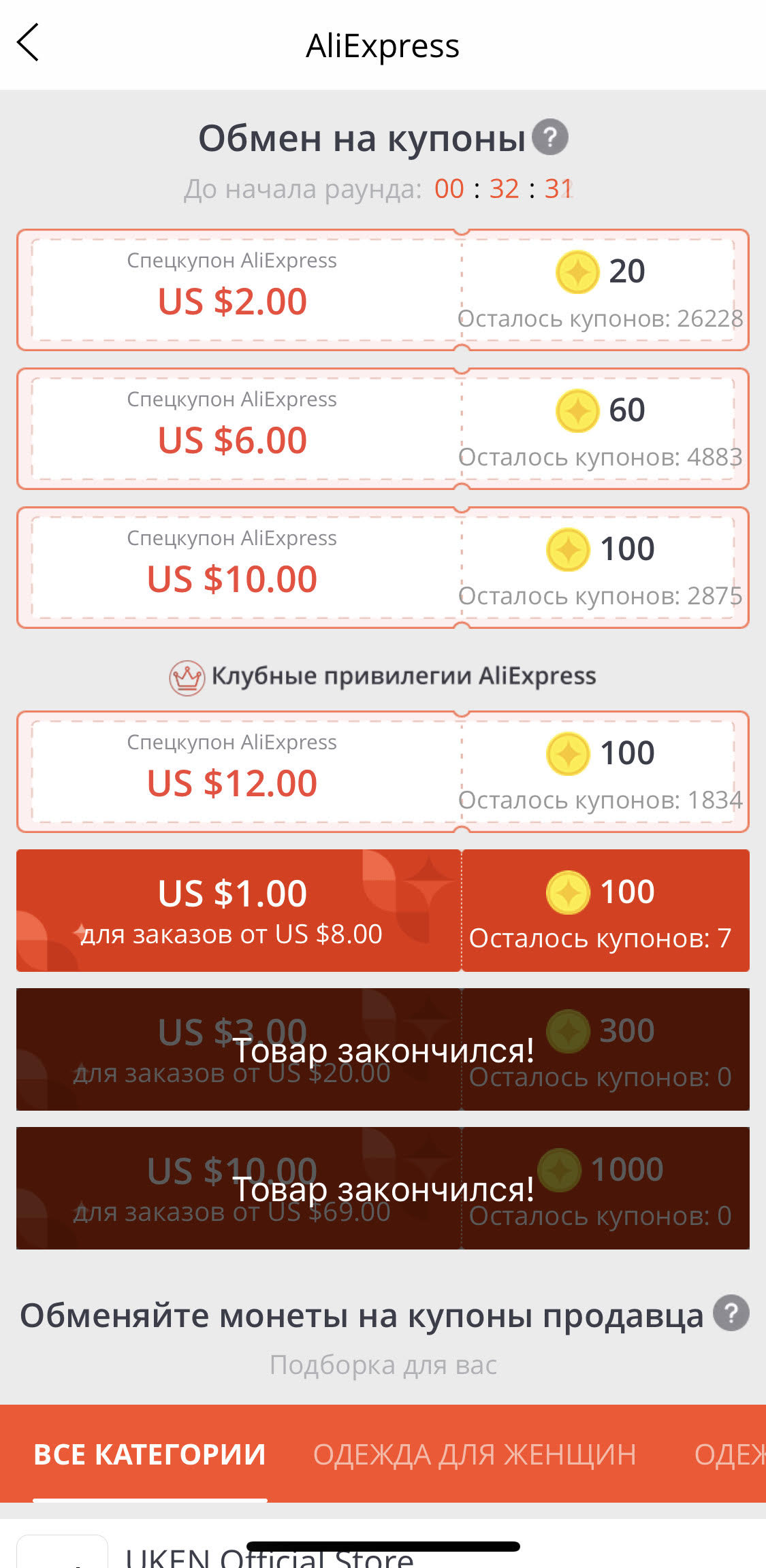This screenshot has height=1568, width=766.
Task: Choose the US $12.00 club privilege coupon
Action: 383,772
